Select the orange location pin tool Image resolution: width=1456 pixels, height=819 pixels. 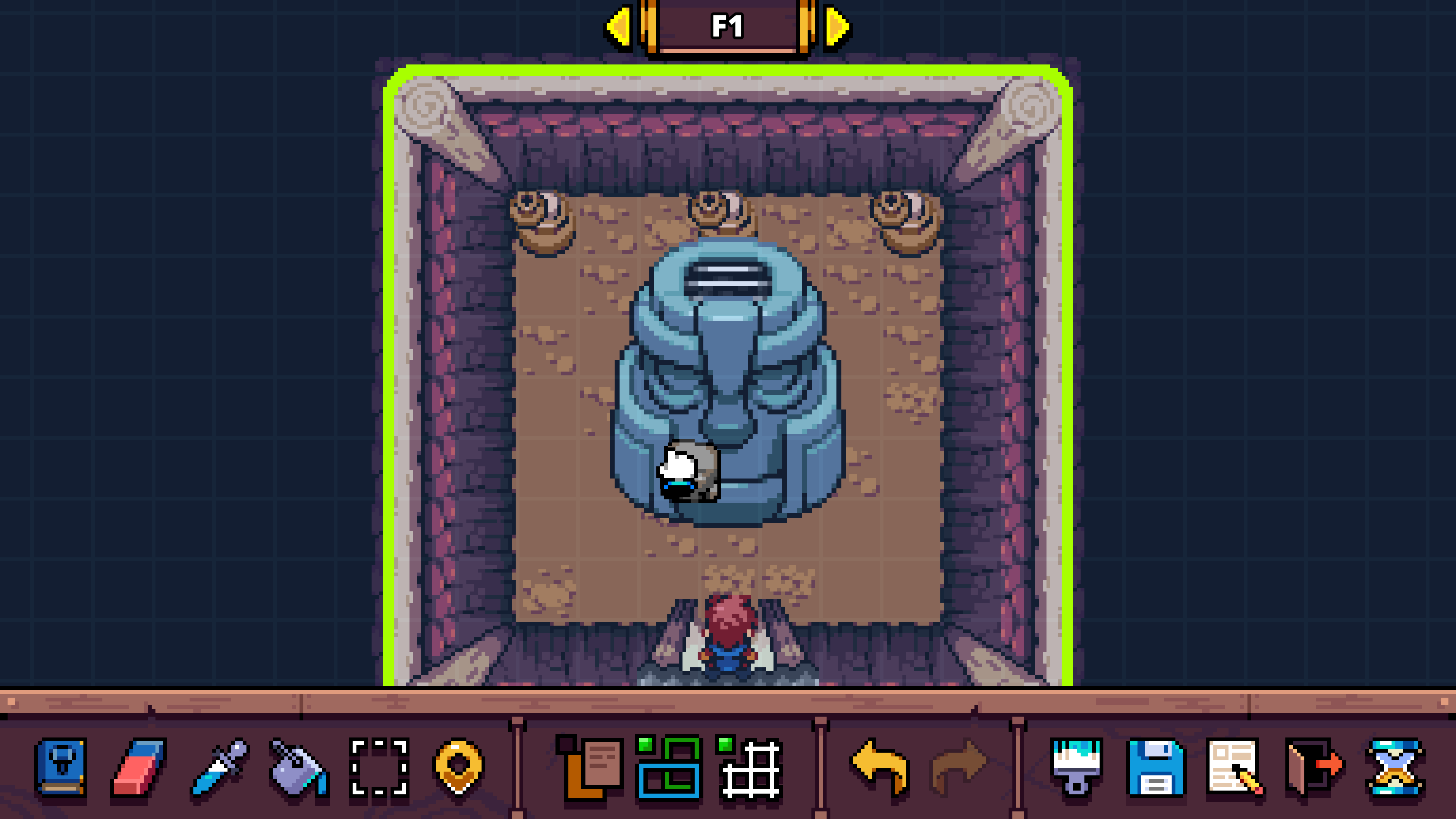tap(458, 767)
